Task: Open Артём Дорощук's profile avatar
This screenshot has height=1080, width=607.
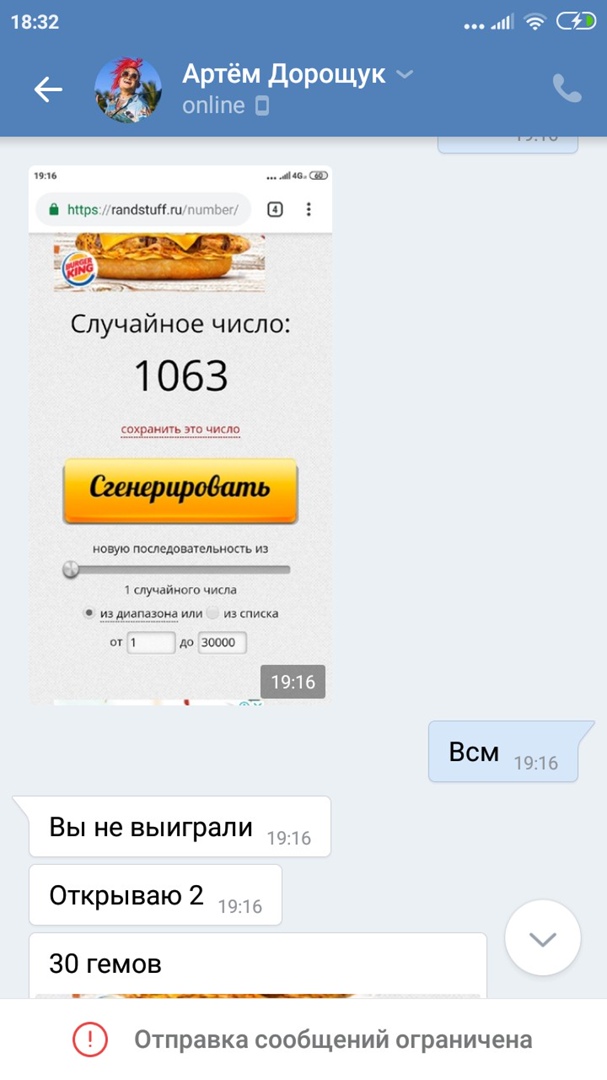Action: click(128, 89)
